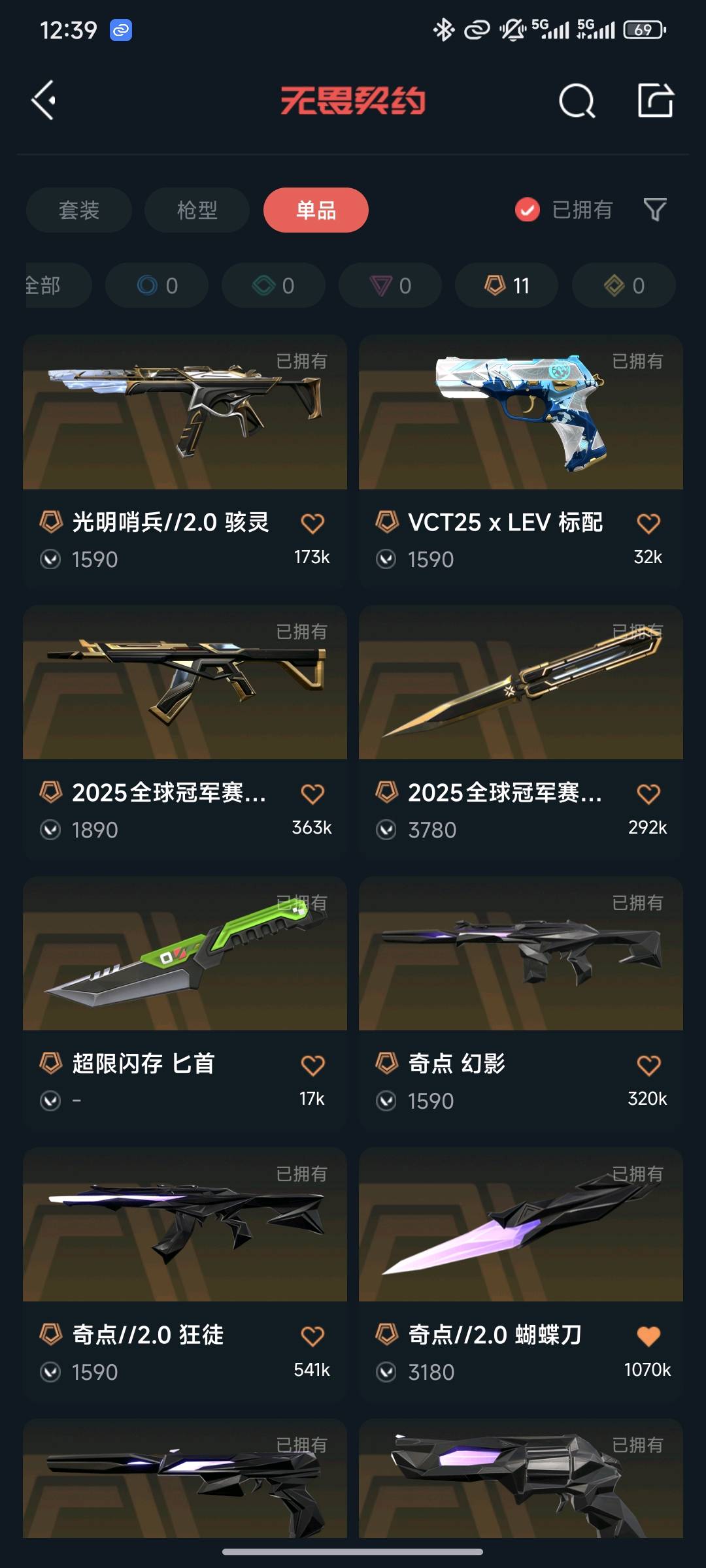
Task: Open the filter funnel icon
Action: coord(654,210)
